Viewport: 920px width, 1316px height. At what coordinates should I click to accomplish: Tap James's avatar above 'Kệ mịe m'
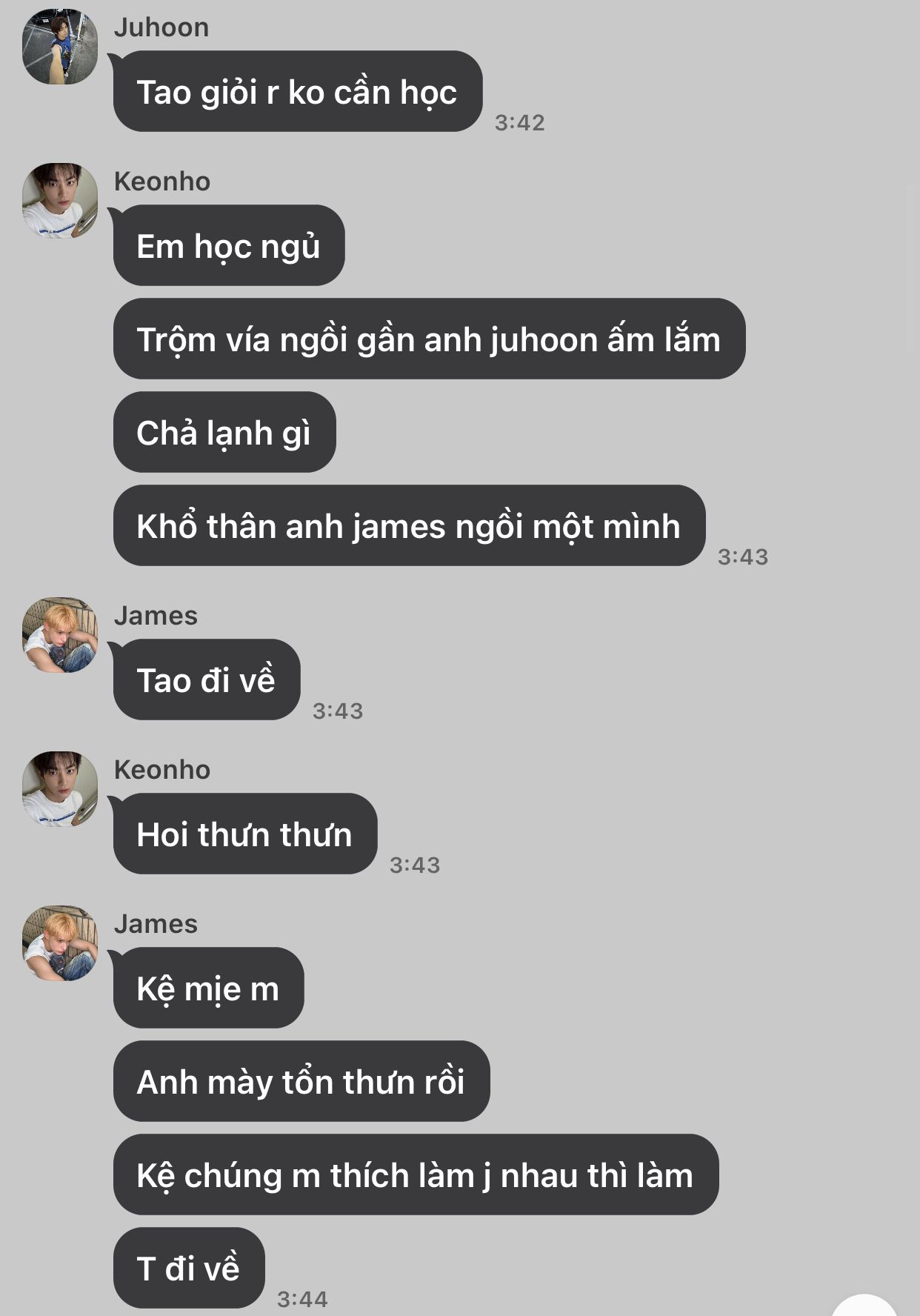pos(60,943)
